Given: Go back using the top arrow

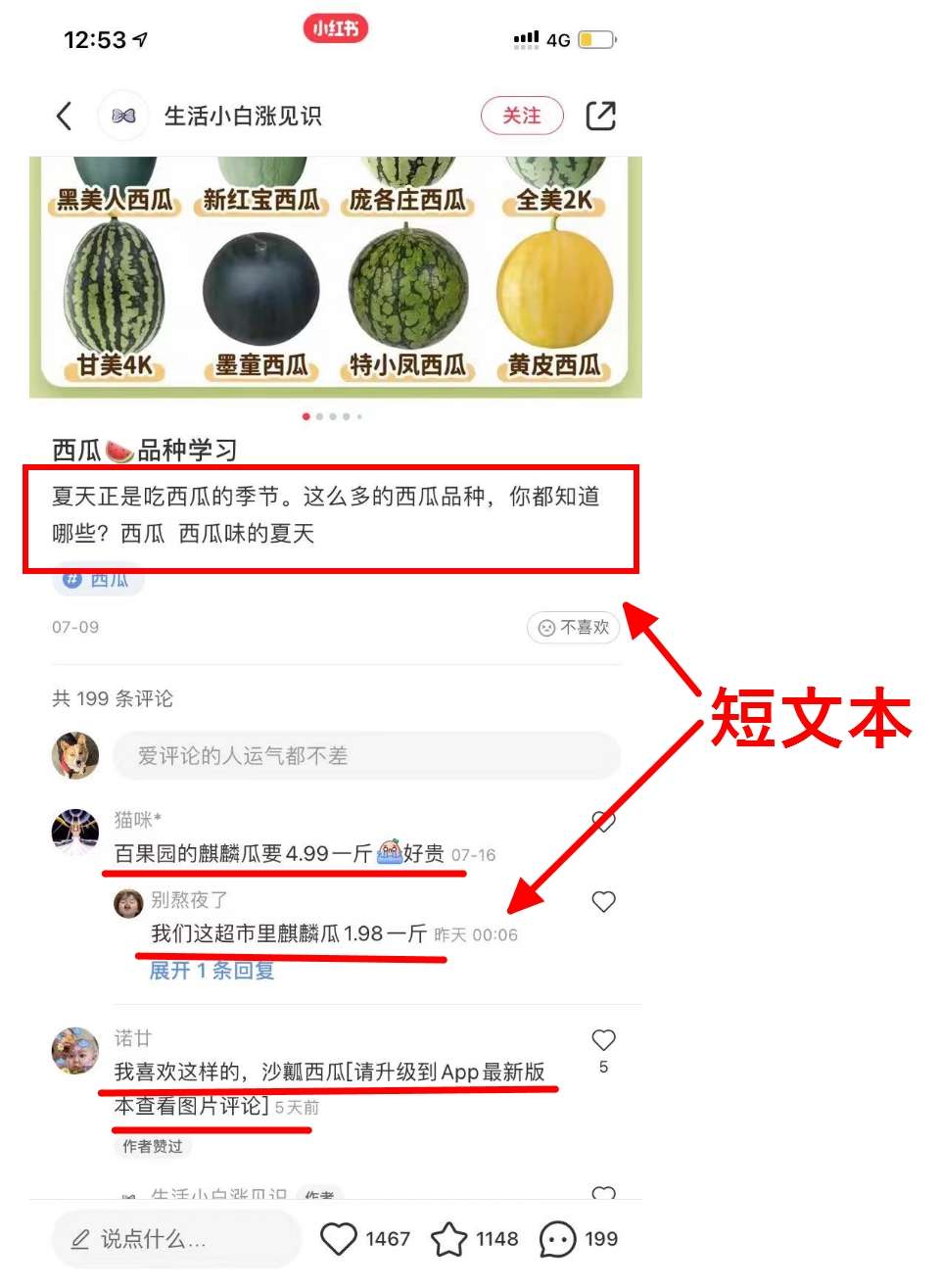Looking at the screenshot, I should (x=65, y=116).
